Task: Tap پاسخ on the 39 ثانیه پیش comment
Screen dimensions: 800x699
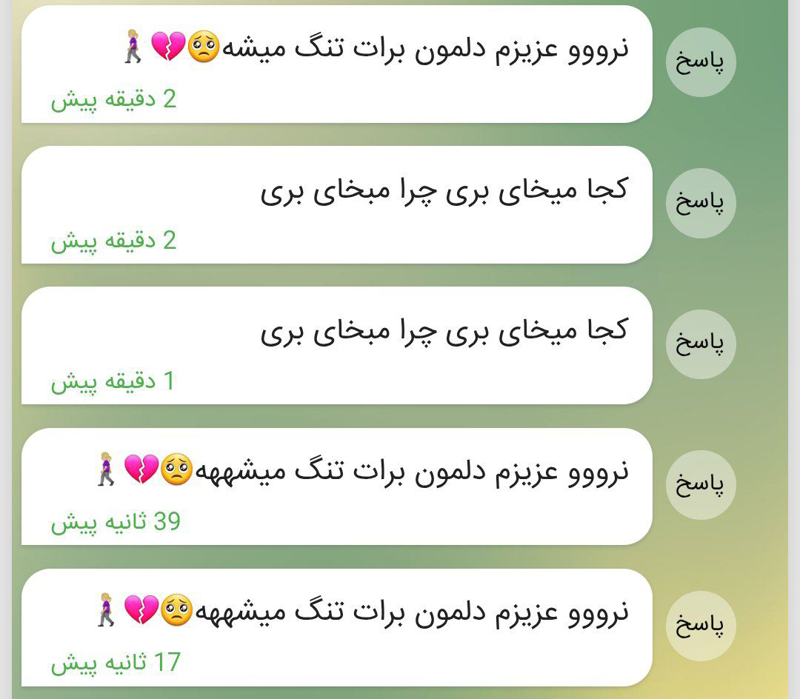Action: (701, 484)
